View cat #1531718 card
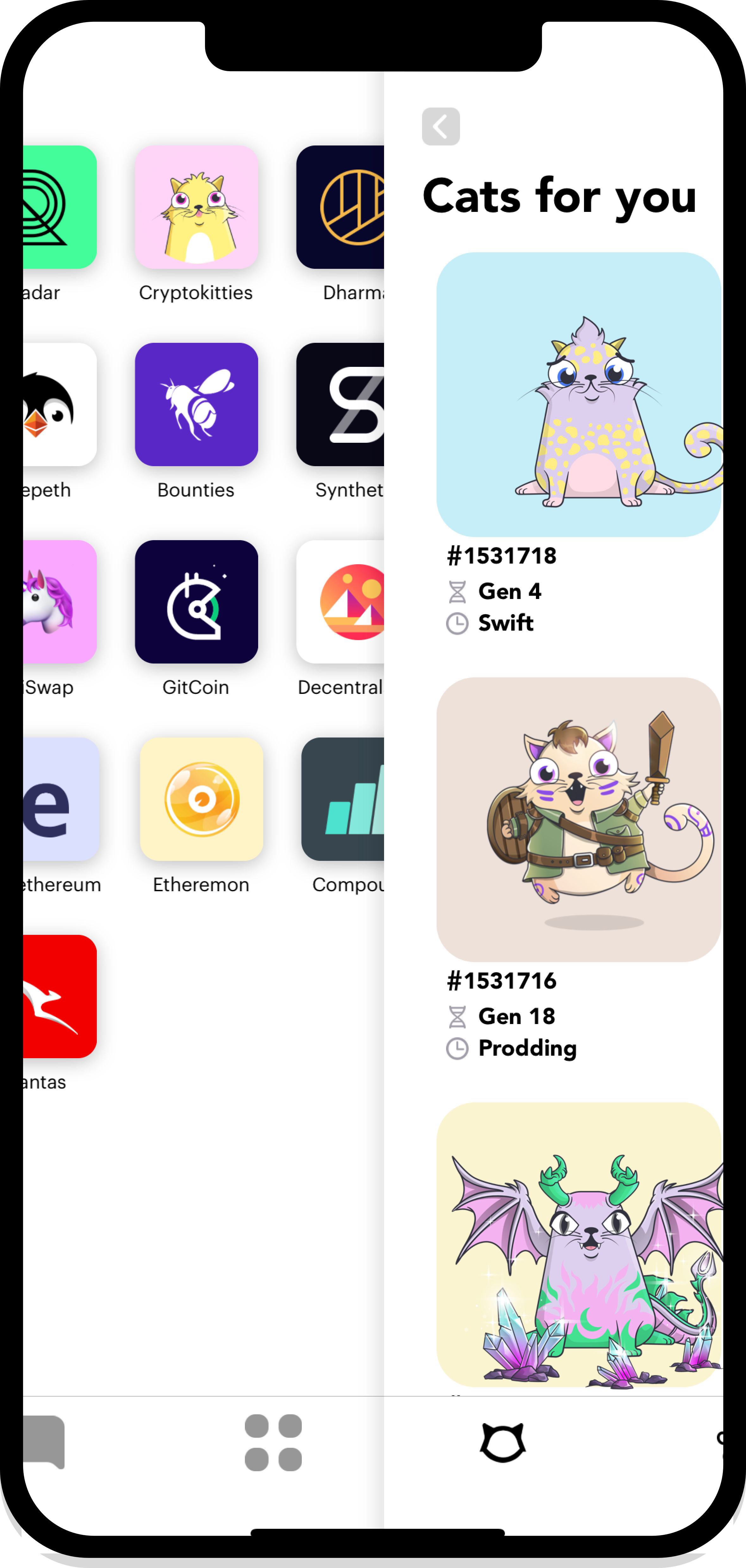The height and width of the screenshot is (1568, 746). [x=579, y=395]
